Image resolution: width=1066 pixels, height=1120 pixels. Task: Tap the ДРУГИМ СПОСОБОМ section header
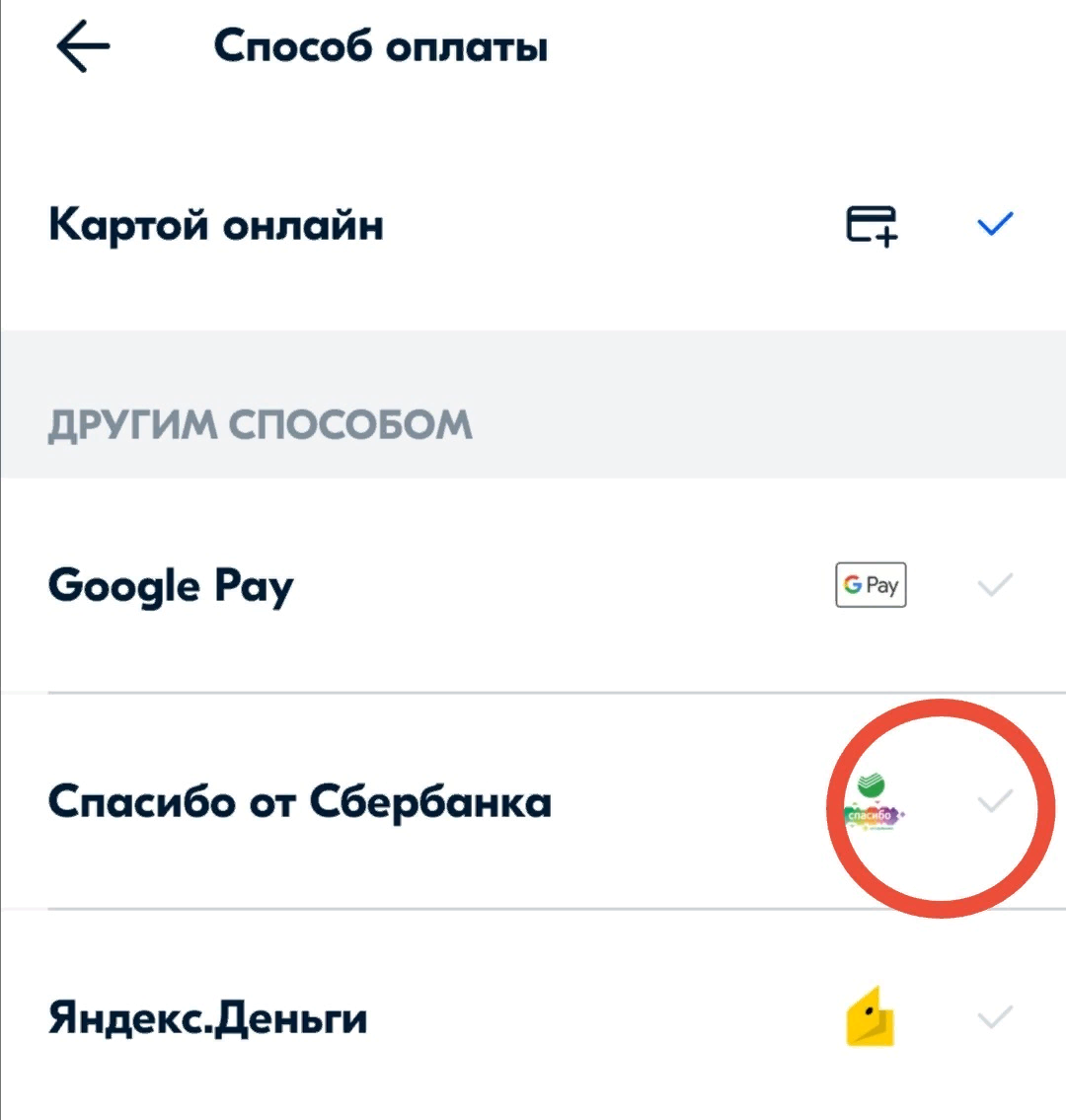tap(261, 422)
